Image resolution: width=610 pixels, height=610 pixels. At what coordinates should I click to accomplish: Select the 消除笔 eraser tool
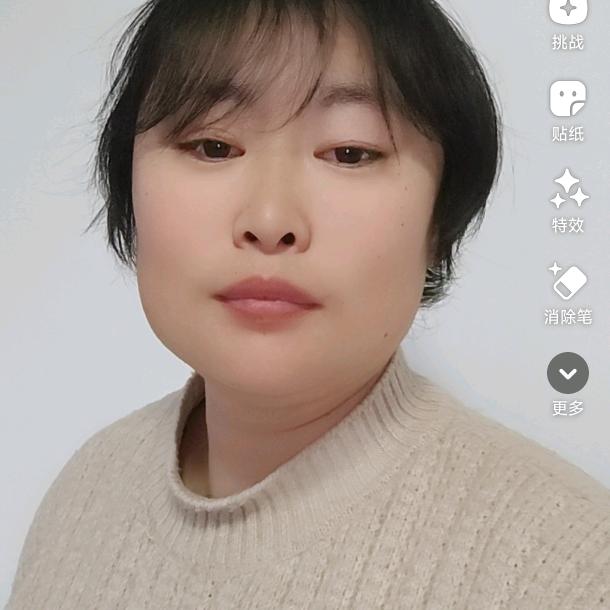point(567,281)
